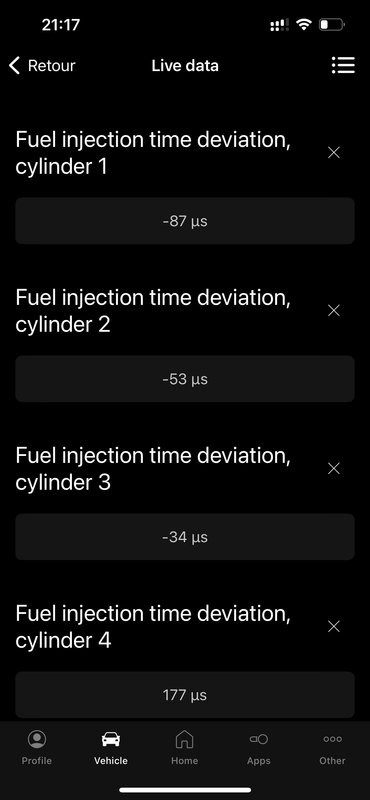Remove the cylinder 4 deviation parameter
Viewport: 370px width, 800px height.
(334, 626)
